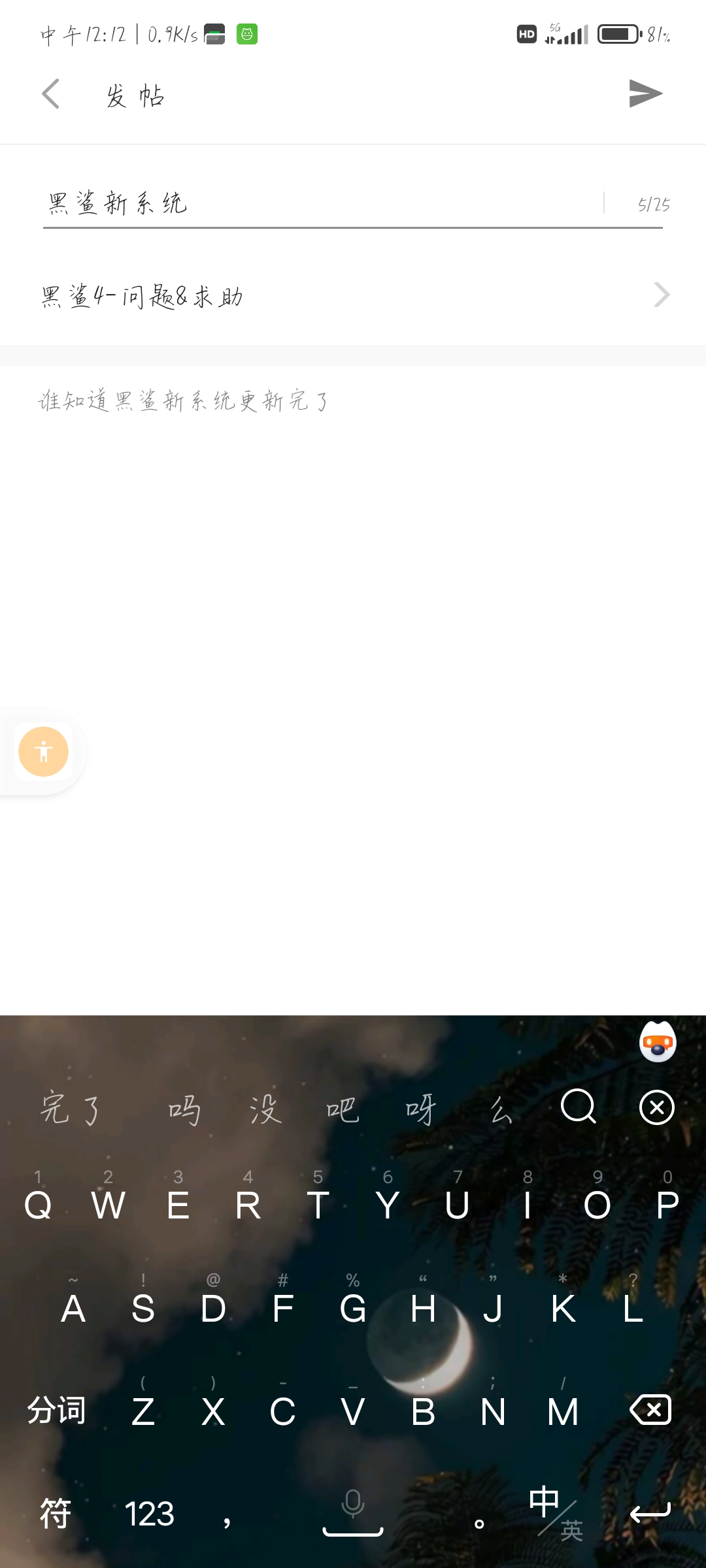Select the 没 candidate word
Image resolution: width=706 pixels, height=1568 pixels.
pyautogui.click(x=265, y=1109)
